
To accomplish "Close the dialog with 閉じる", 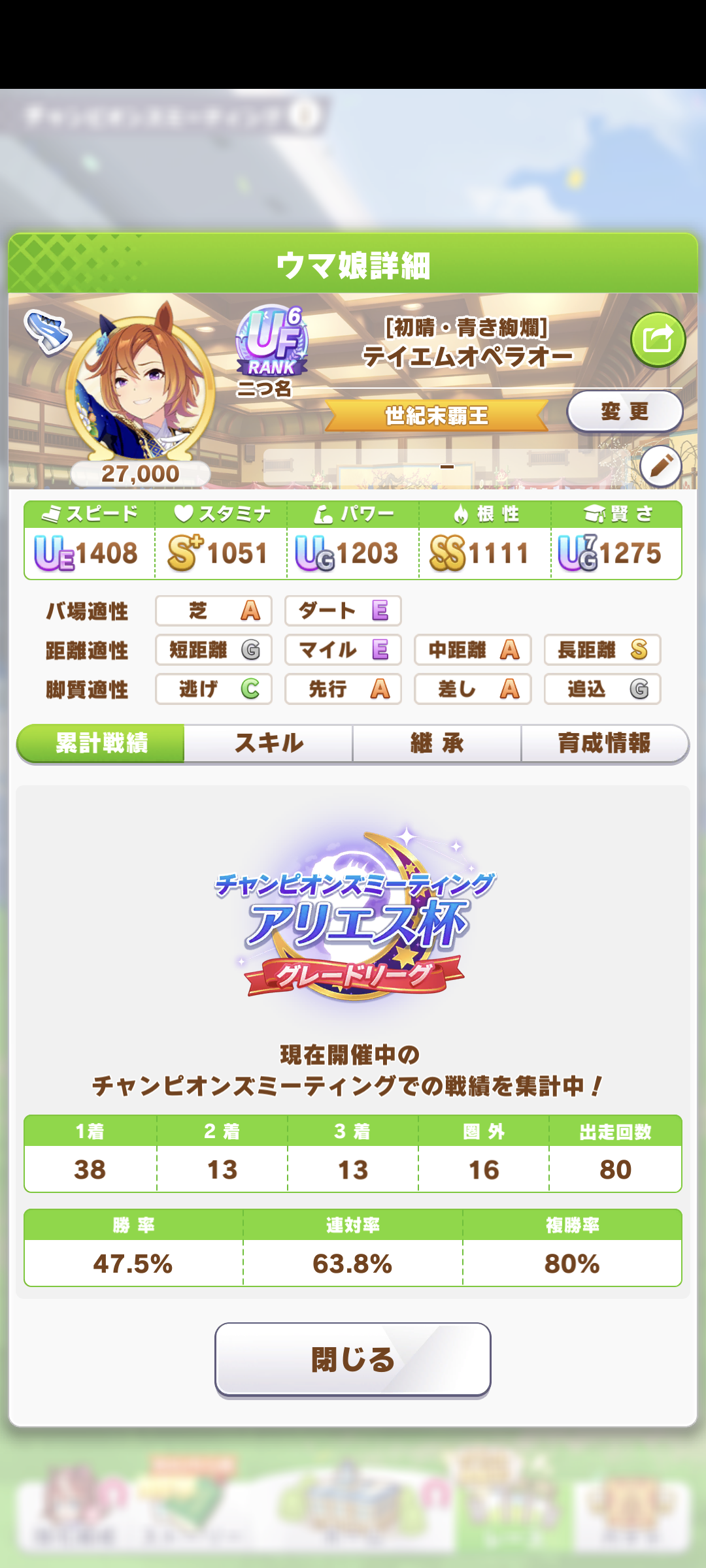I will click(x=353, y=1360).
